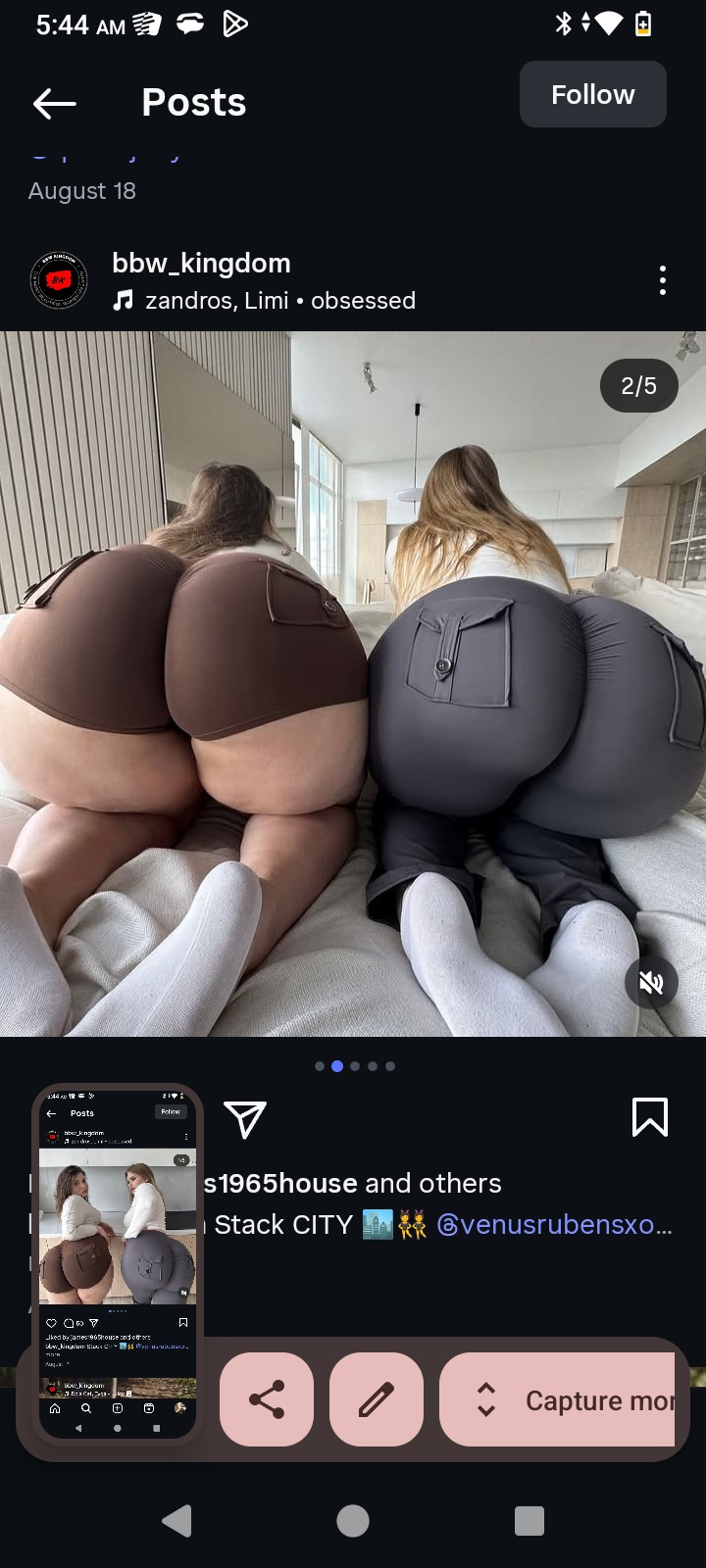Tap the Capture more button
This screenshot has height=1568, width=706.
coord(559,1399)
